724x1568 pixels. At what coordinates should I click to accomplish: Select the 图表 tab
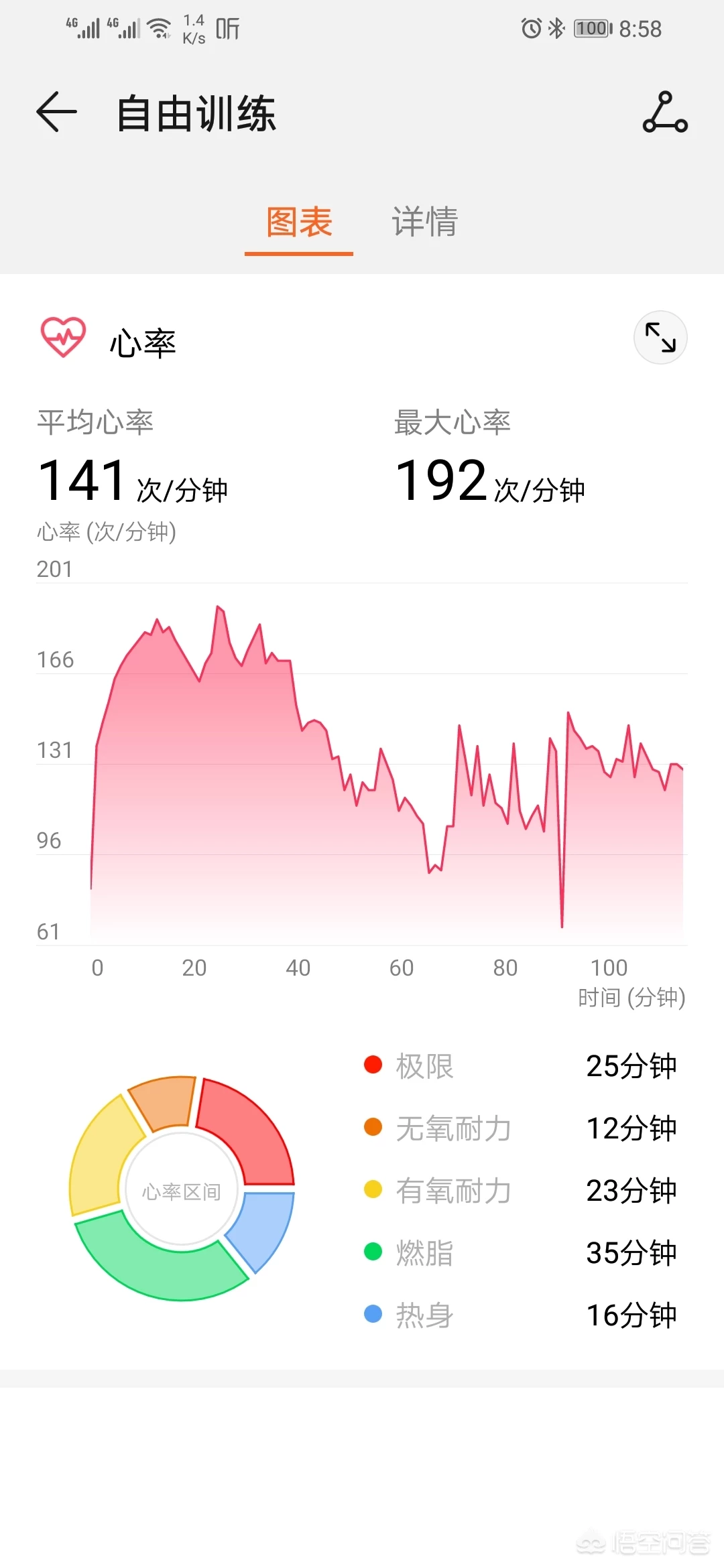tap(299, 222)
